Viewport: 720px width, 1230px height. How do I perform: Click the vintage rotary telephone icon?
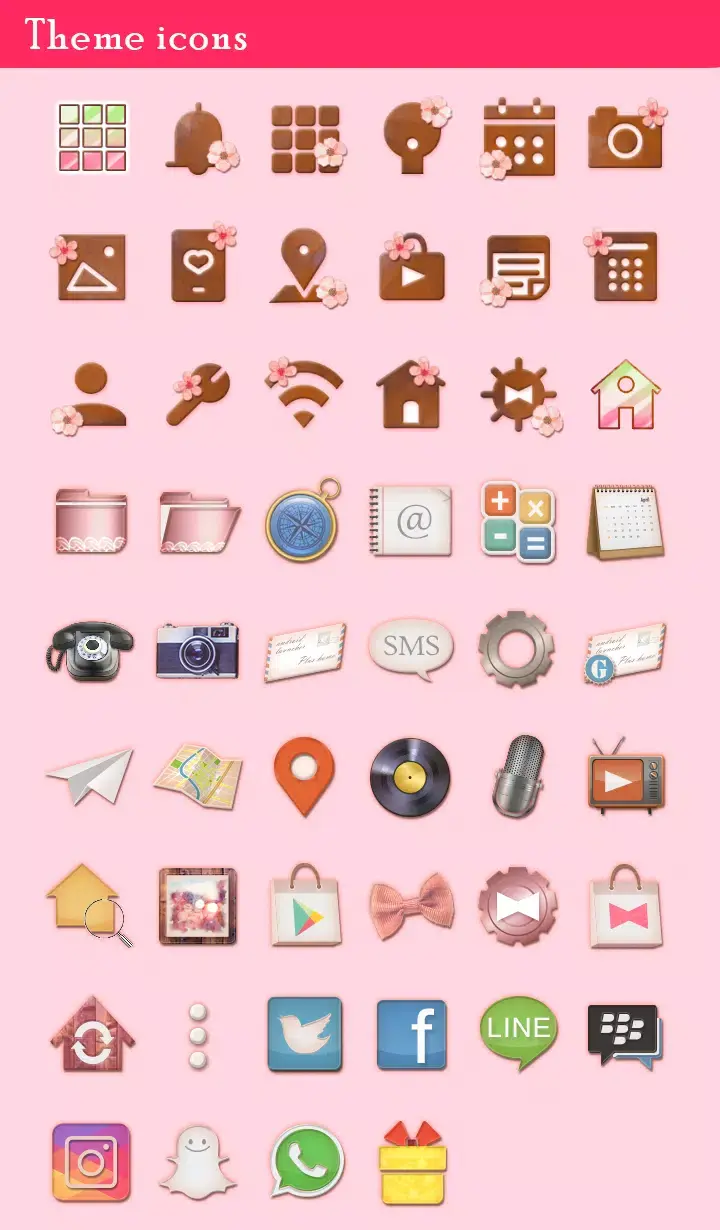point(90,650)
